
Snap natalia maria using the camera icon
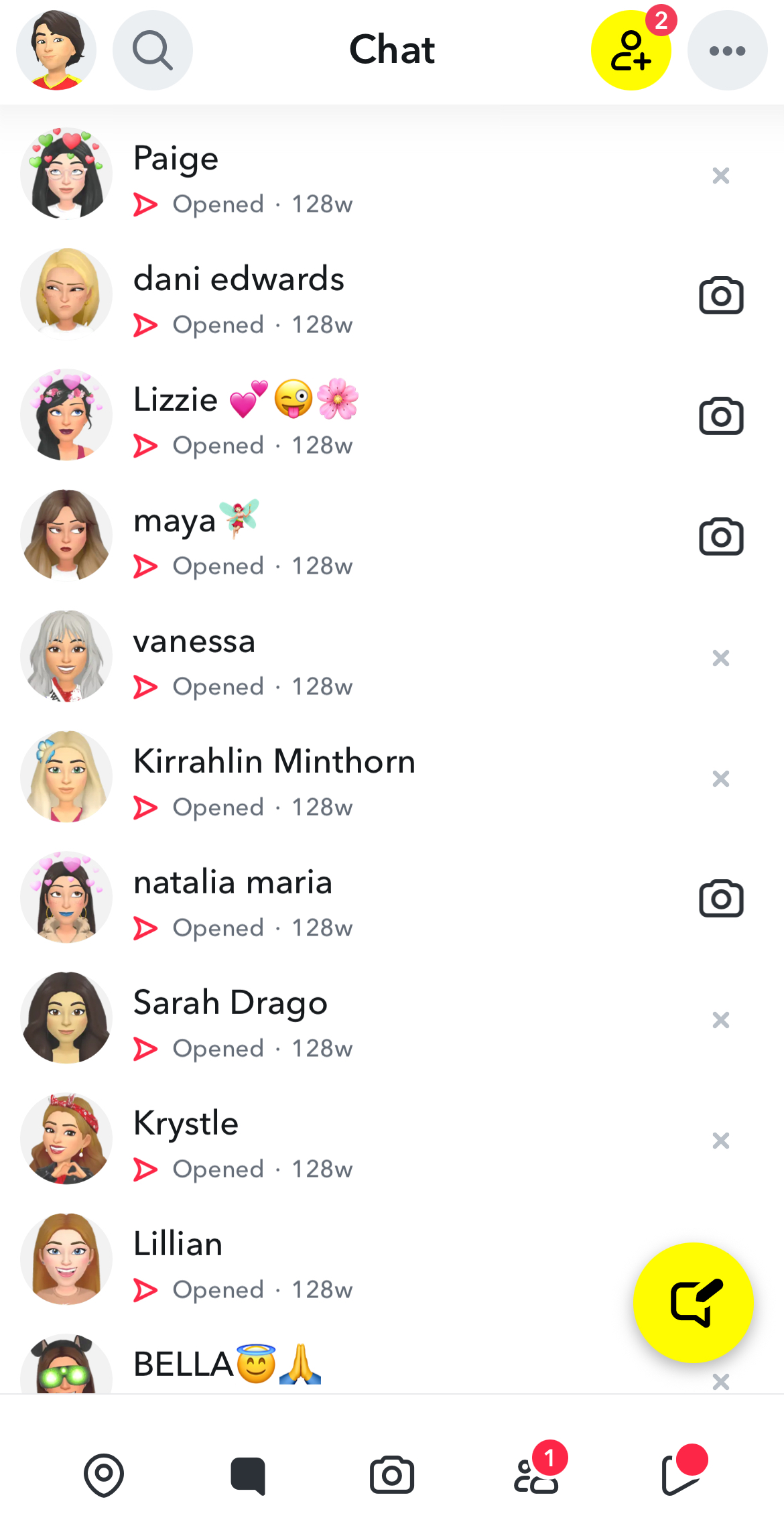[x=721, y=899]
